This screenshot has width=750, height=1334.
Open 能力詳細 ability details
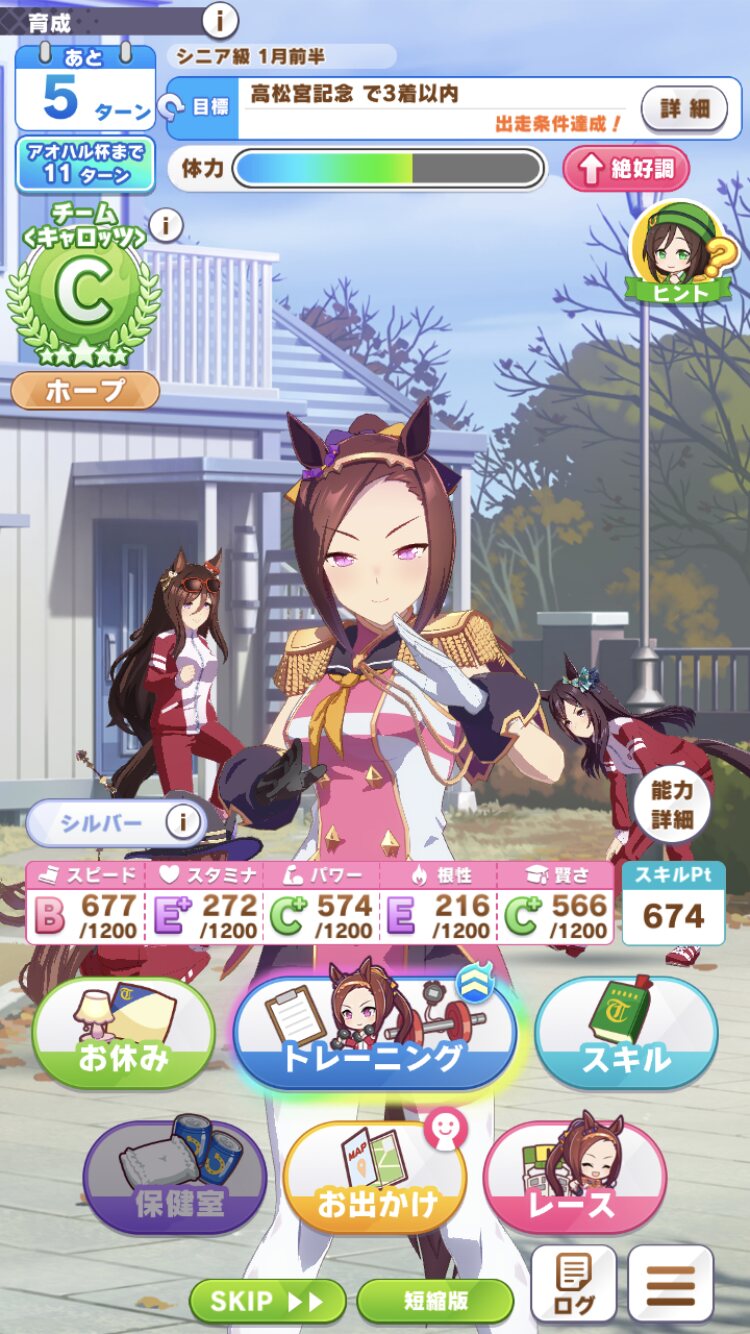pyautogui.click(x=671, y=805)
